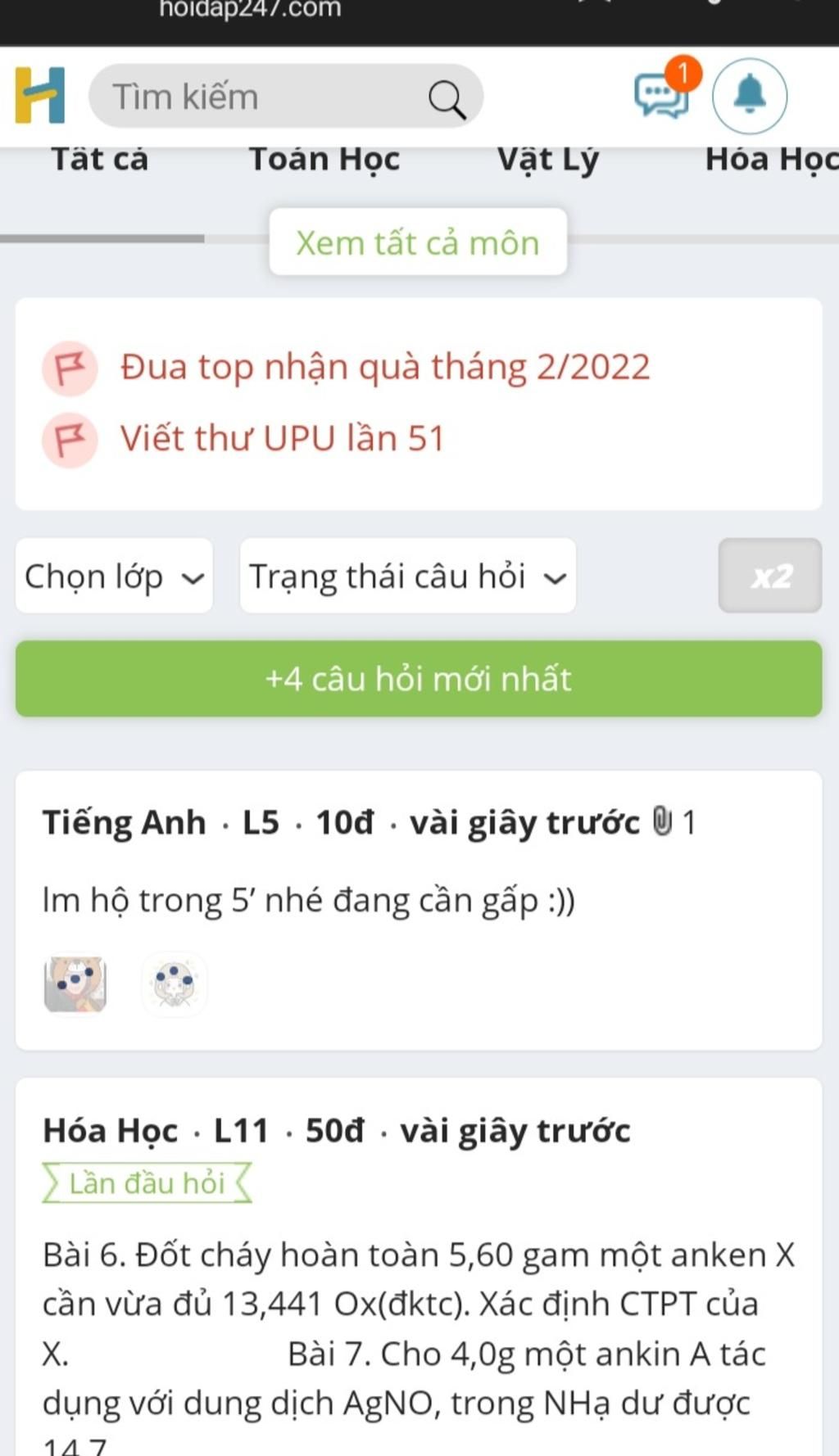Switch to the Tất cả tab

pyautogui.click(x=100, y=159)
